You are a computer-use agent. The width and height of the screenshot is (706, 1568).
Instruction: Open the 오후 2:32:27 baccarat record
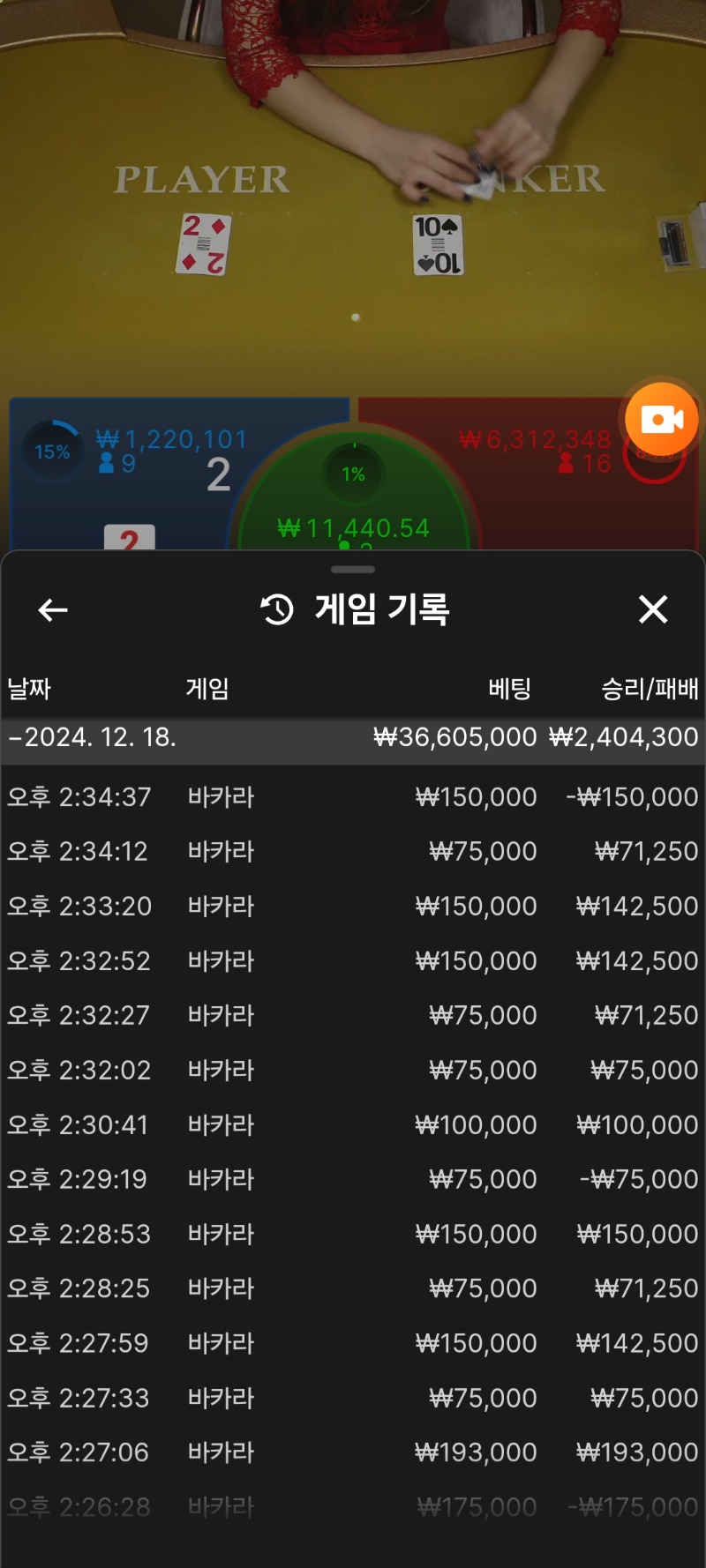(353, 1016)
